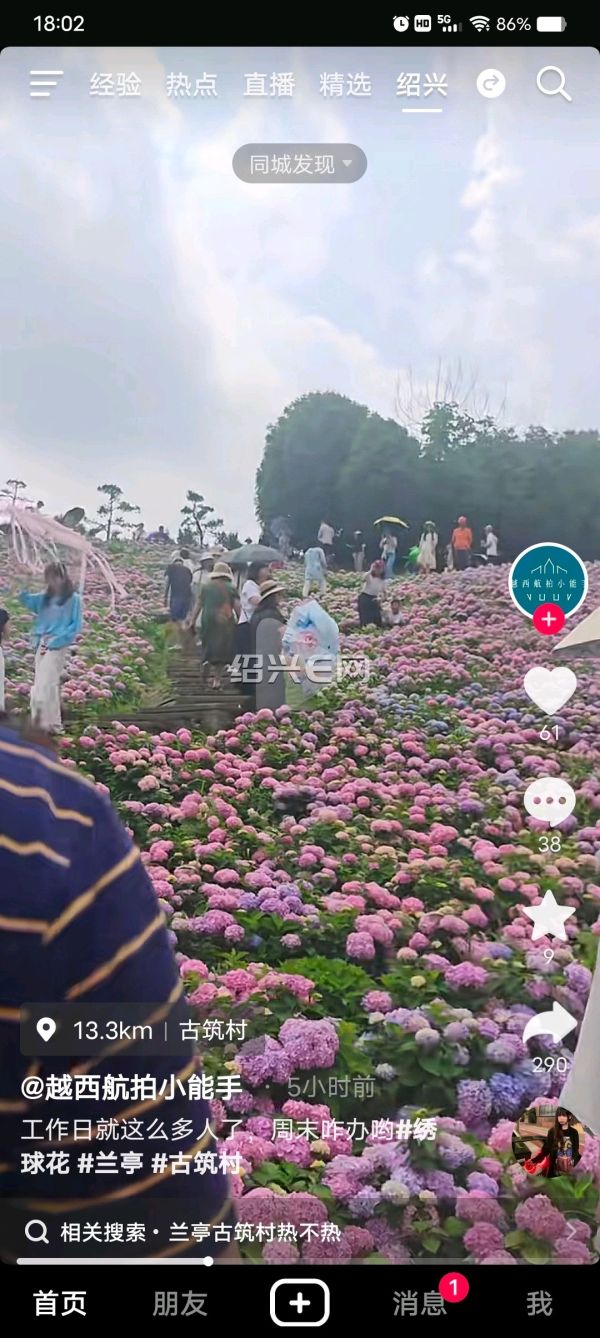Image resolution: width=600 pixels, height=1338 pixels.
Task: Create a new post with plus button
Action: pos(299,1303)
